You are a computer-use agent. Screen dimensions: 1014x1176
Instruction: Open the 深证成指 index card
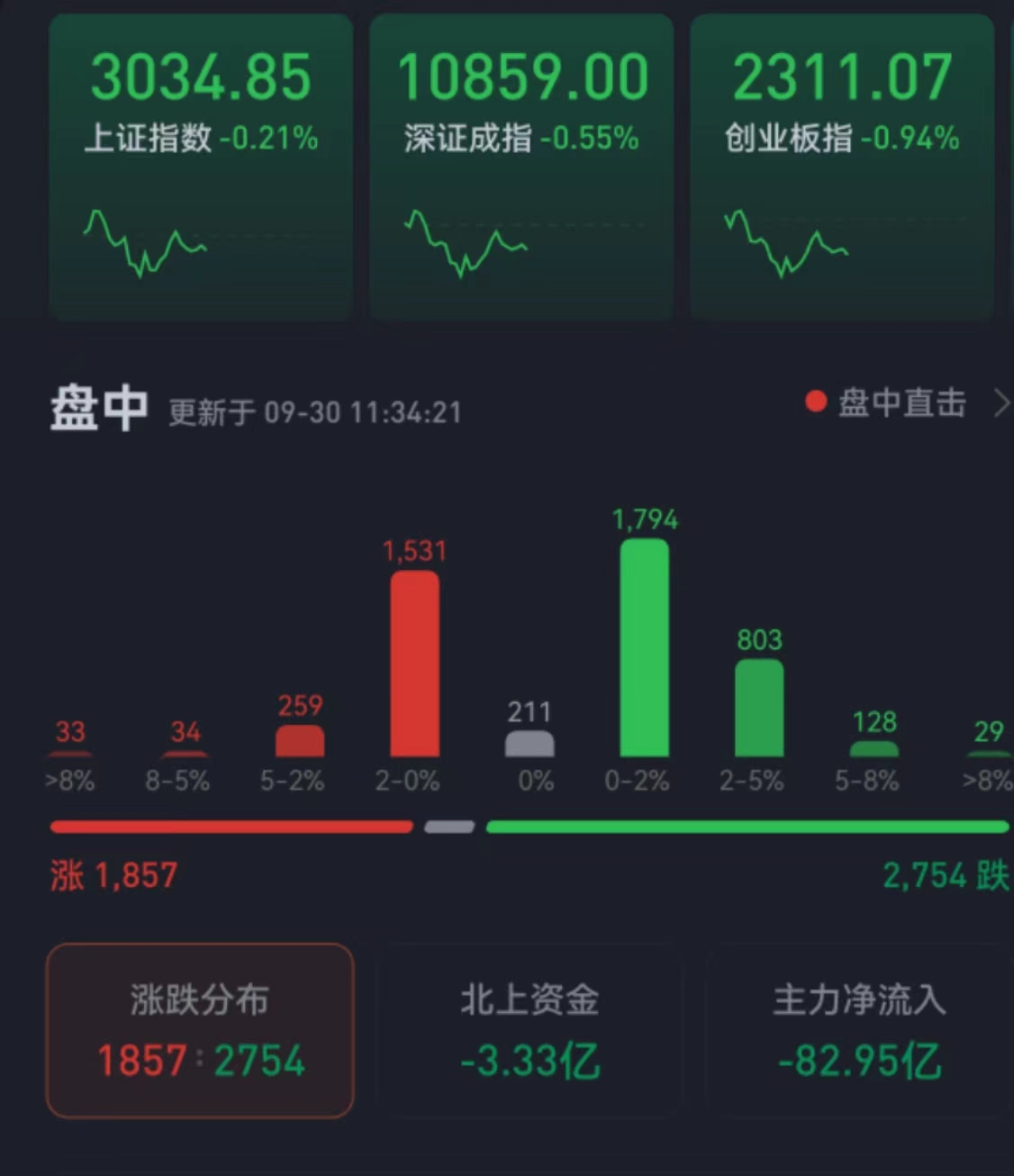point(521,167)
